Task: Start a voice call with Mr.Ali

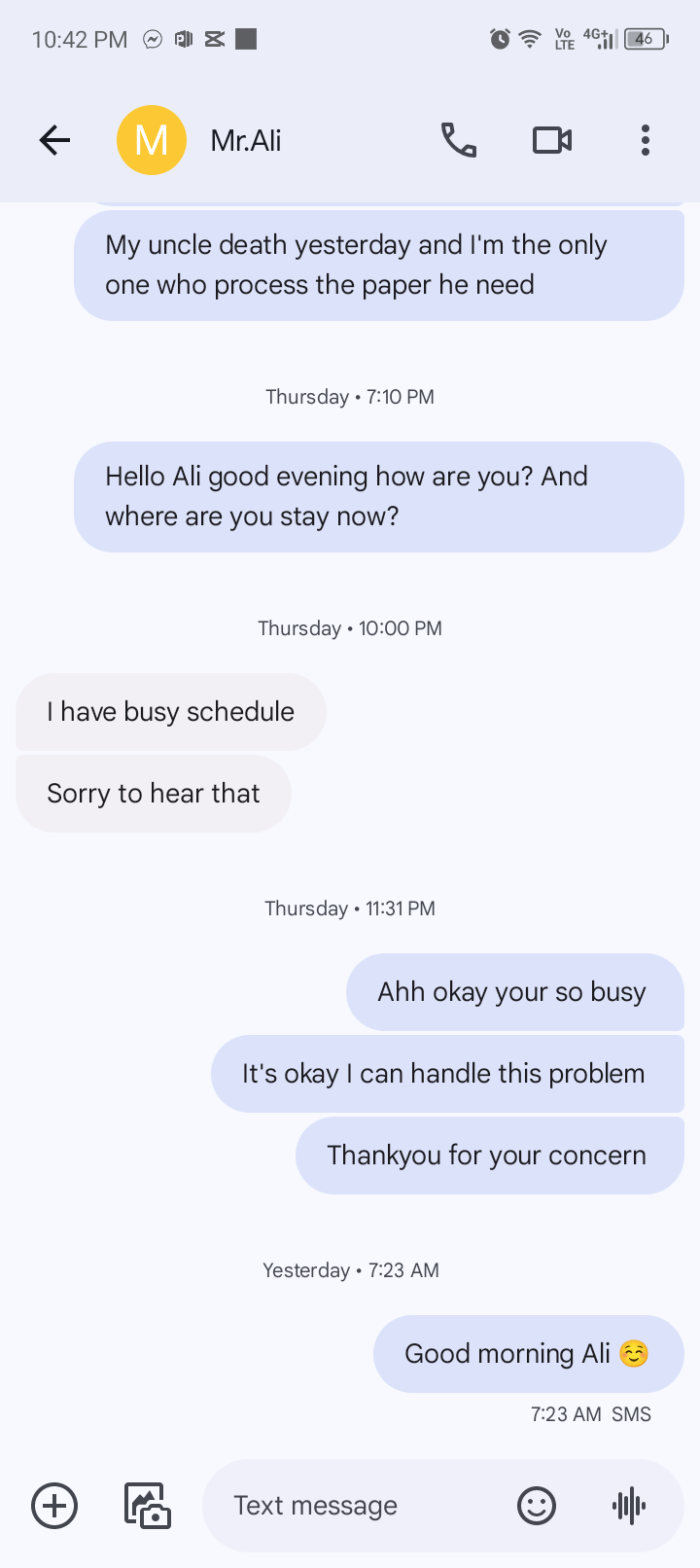Action: 459,140
